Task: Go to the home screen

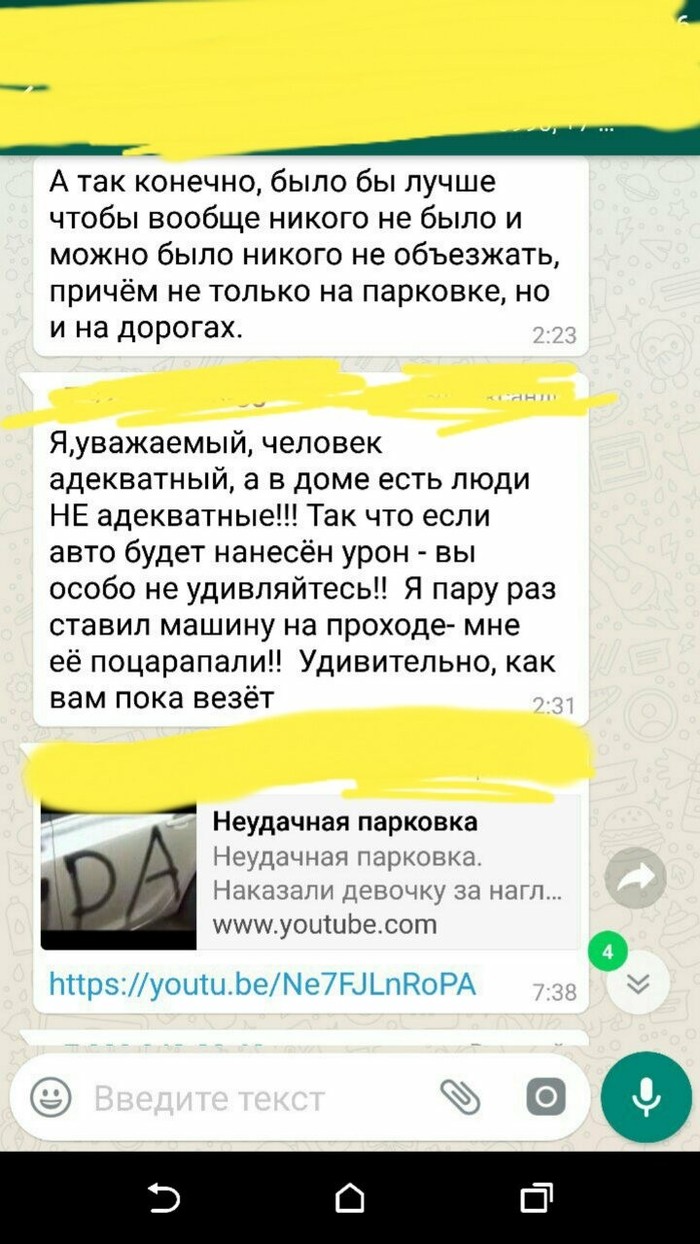Action: click(350, 1197)
